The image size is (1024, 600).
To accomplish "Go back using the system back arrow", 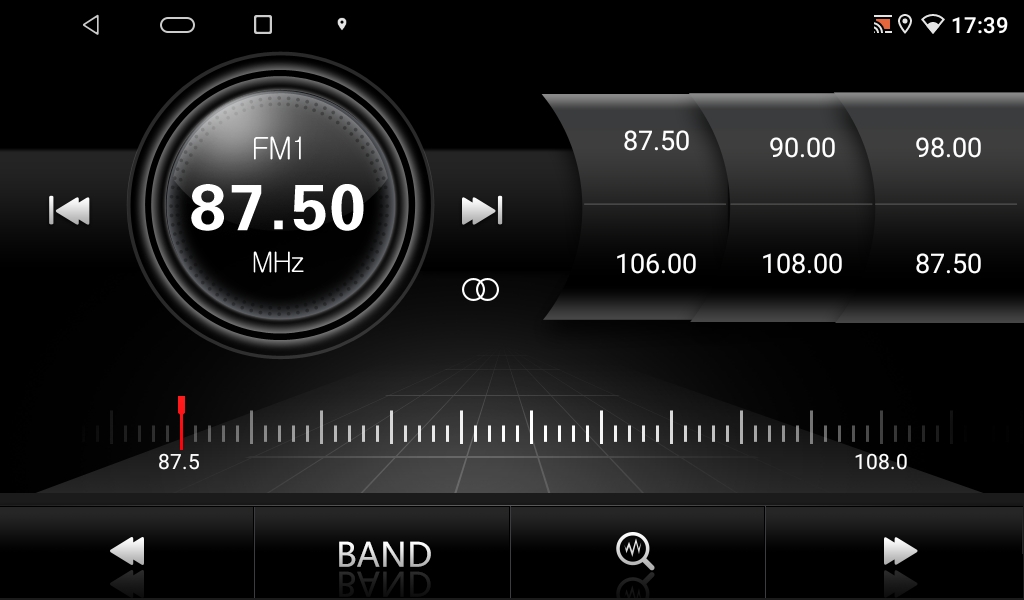I will [x=91, y=25].
